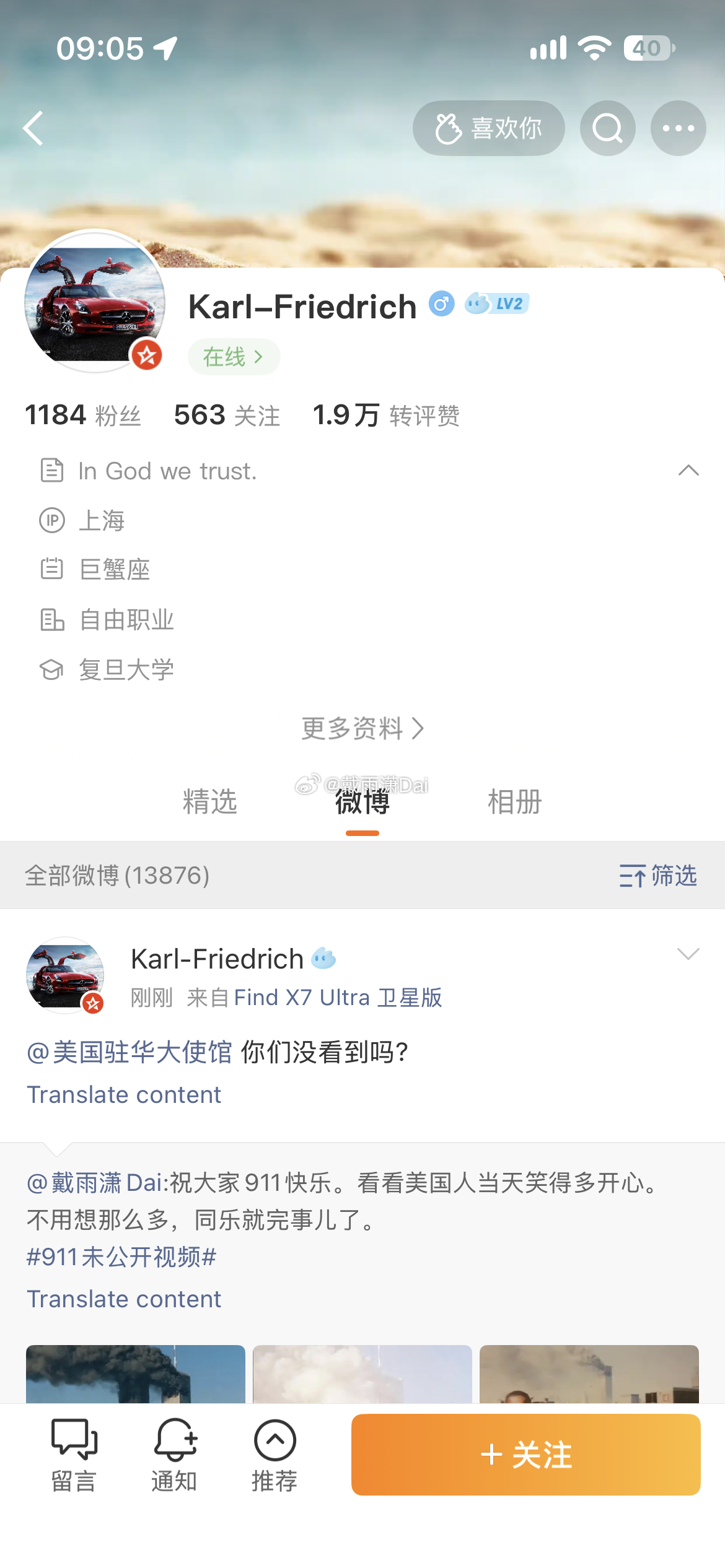
Task: Switch to the 相册 tab
Action: click(x=514, y=802)
